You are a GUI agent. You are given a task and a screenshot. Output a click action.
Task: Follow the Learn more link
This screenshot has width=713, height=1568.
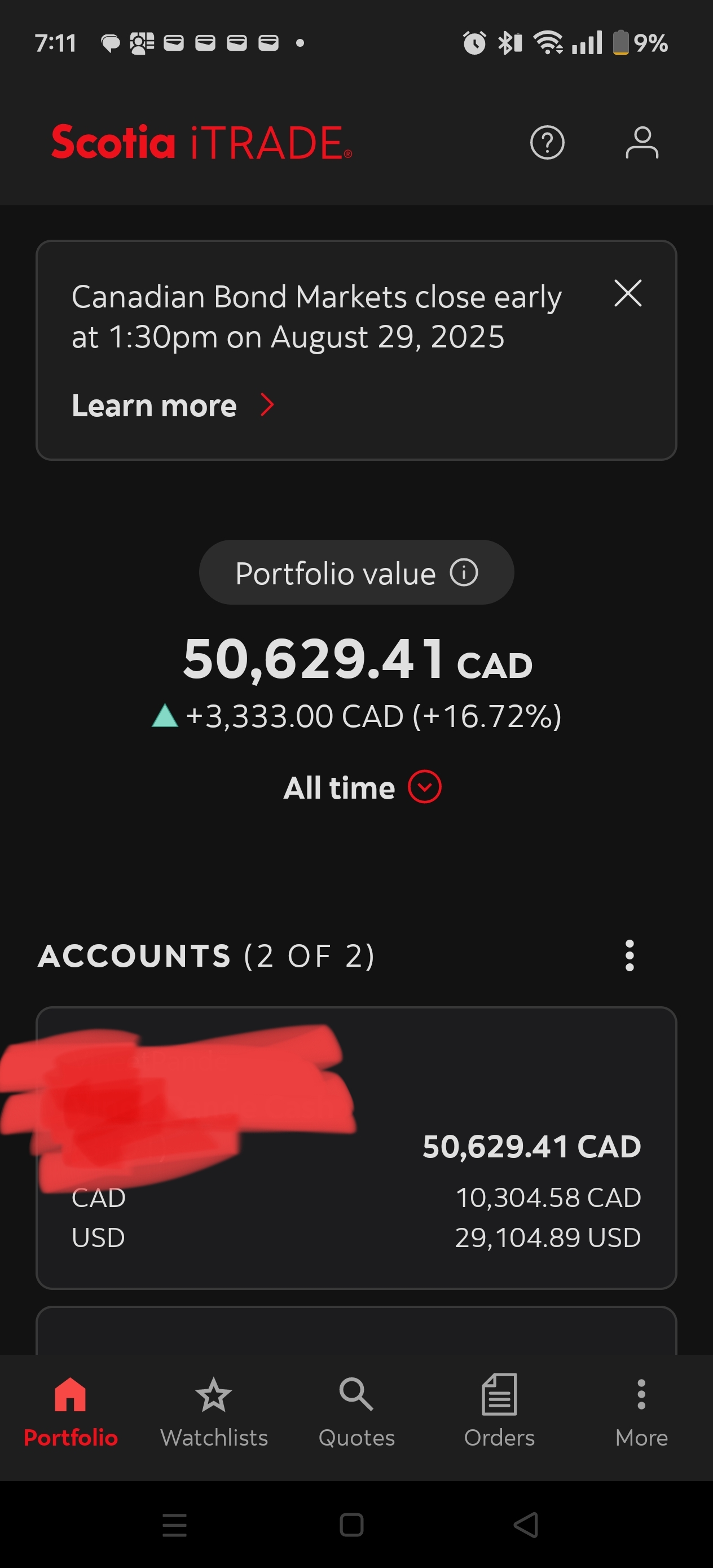tap(173, 406)
